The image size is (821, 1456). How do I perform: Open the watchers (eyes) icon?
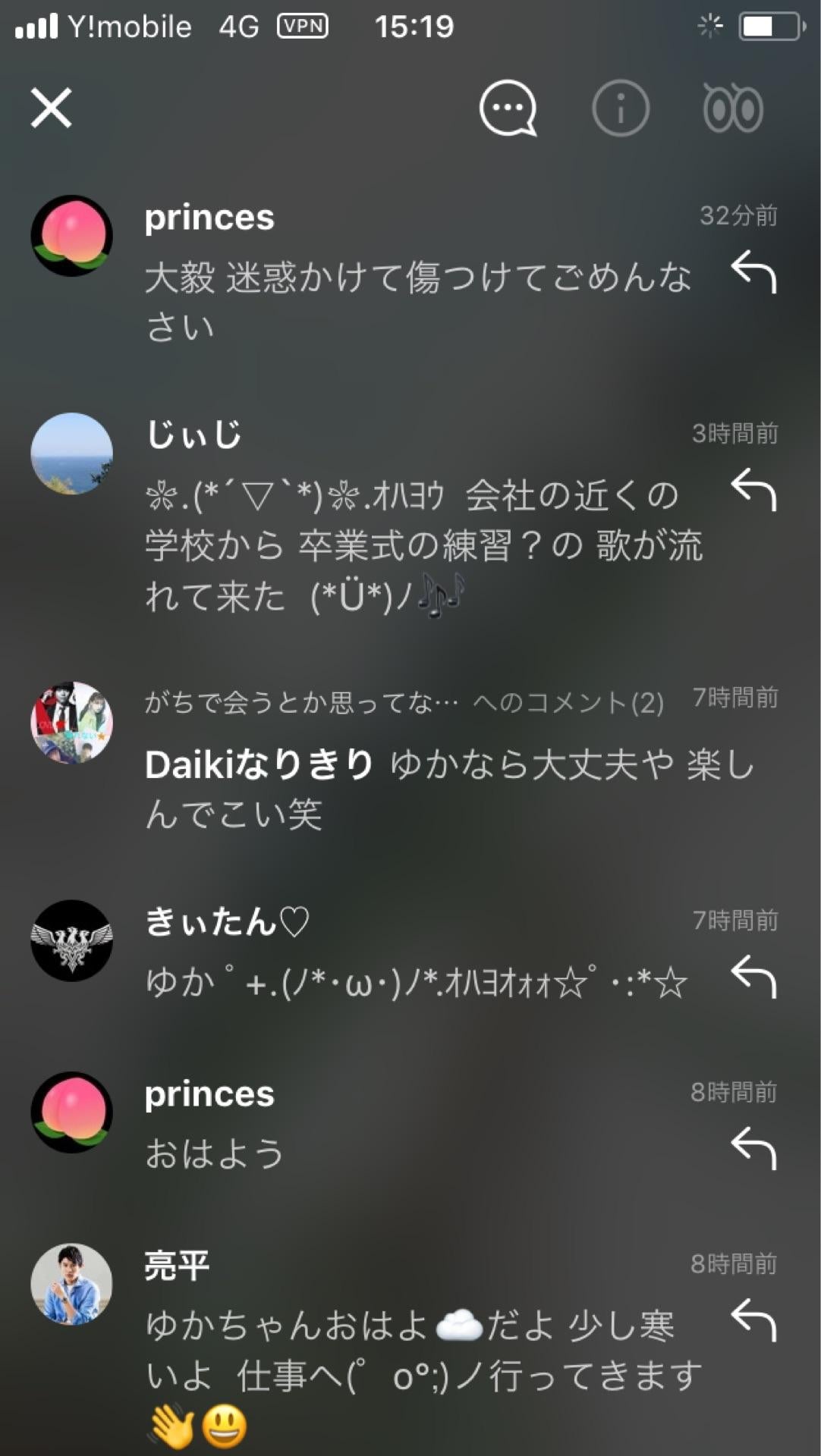733,108
